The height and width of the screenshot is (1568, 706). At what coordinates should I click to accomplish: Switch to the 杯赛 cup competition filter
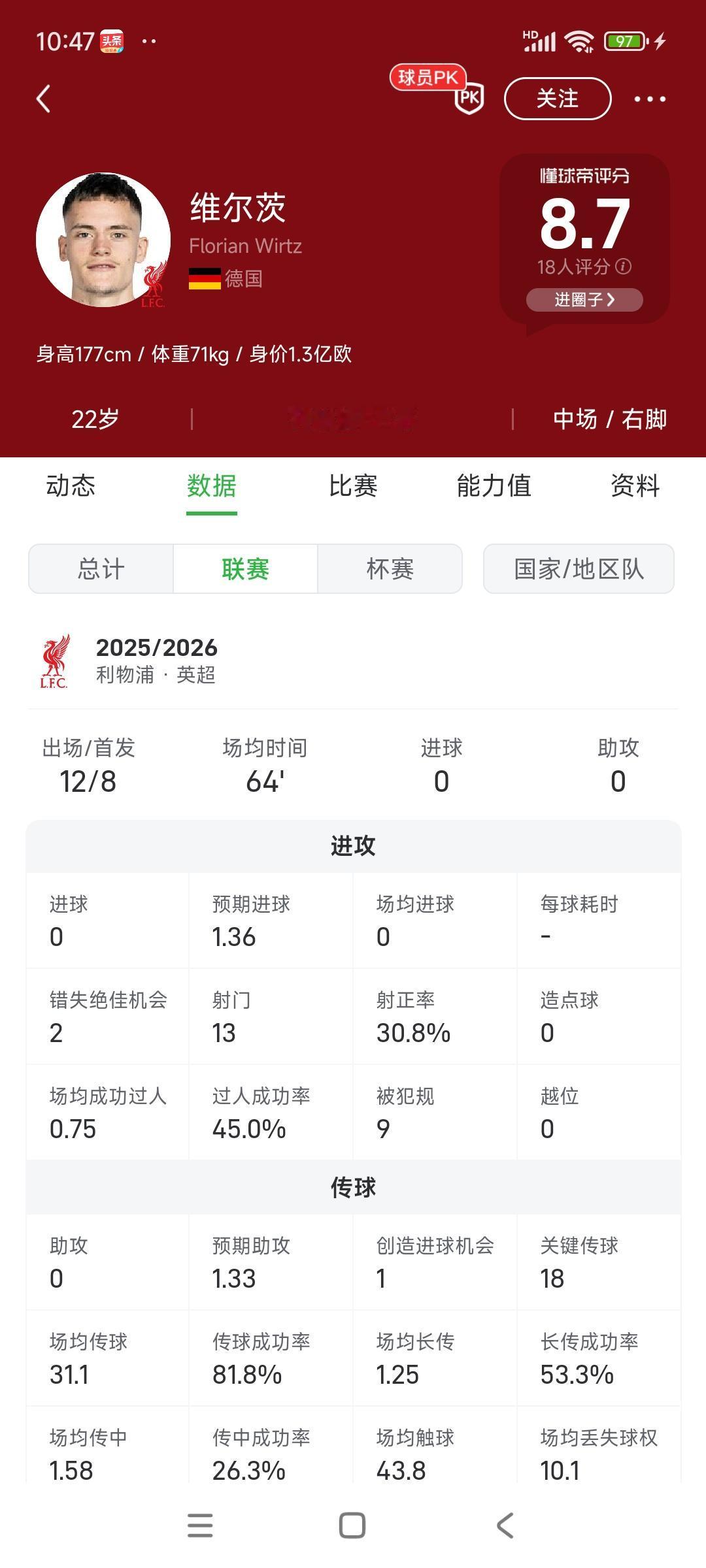[390, 568]
